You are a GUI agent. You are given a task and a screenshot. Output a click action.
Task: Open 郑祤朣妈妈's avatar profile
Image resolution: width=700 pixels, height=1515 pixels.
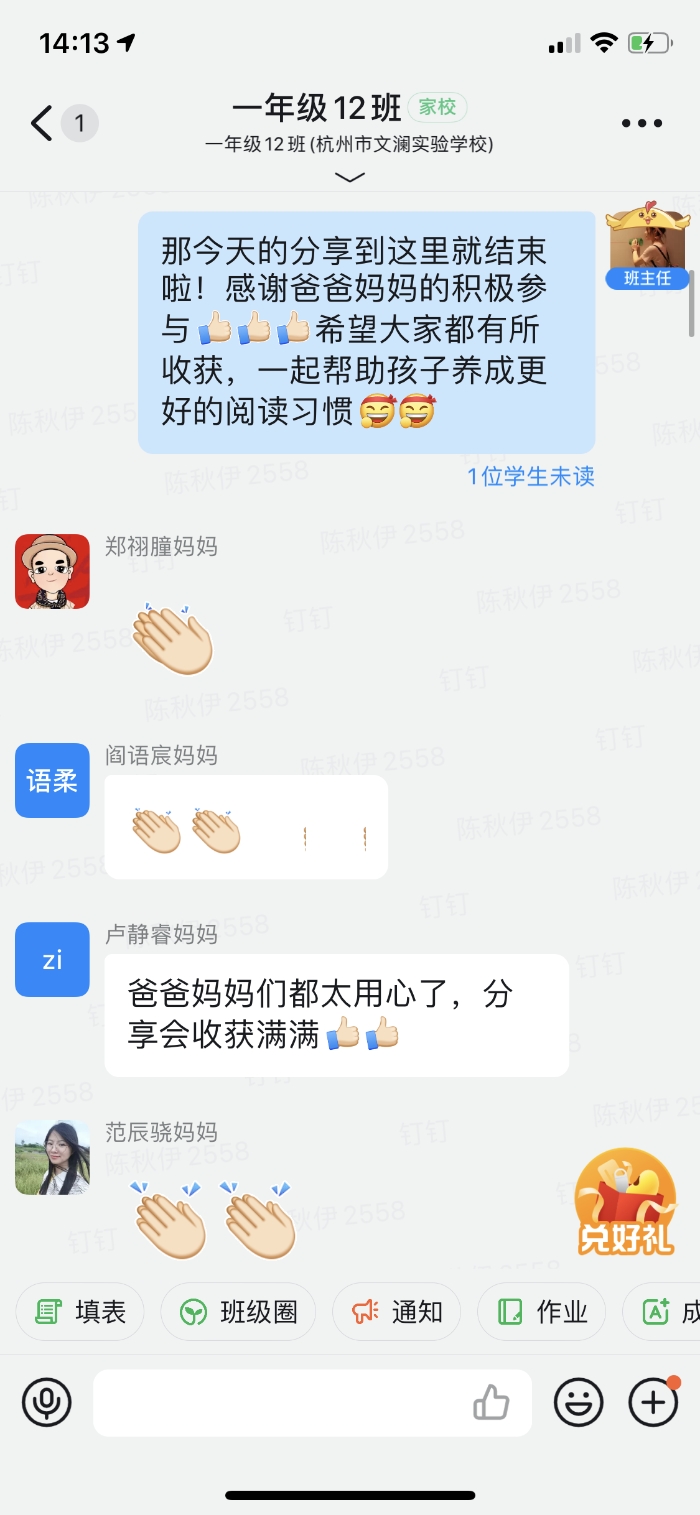(52, 571)
